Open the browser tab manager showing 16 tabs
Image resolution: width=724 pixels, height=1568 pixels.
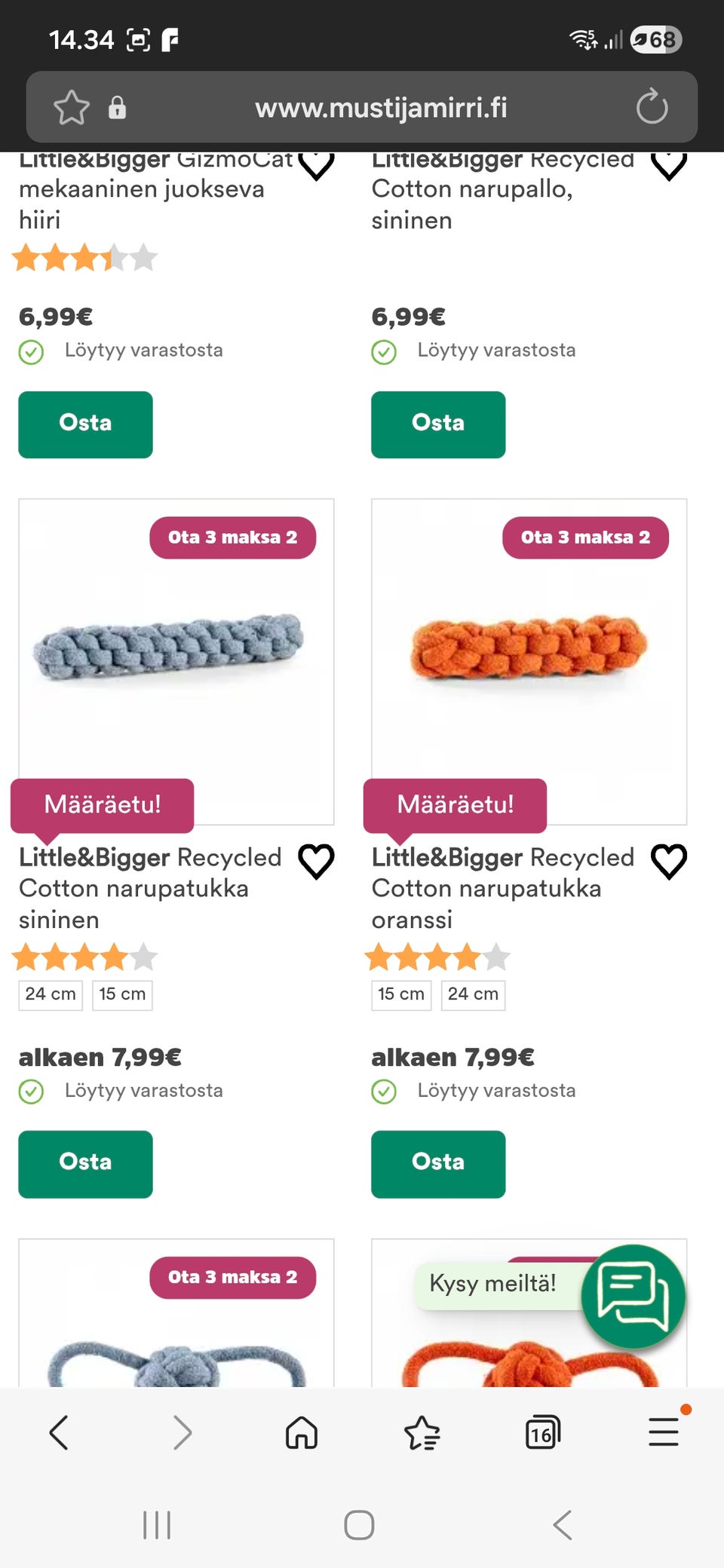(x=542, y=1432)
